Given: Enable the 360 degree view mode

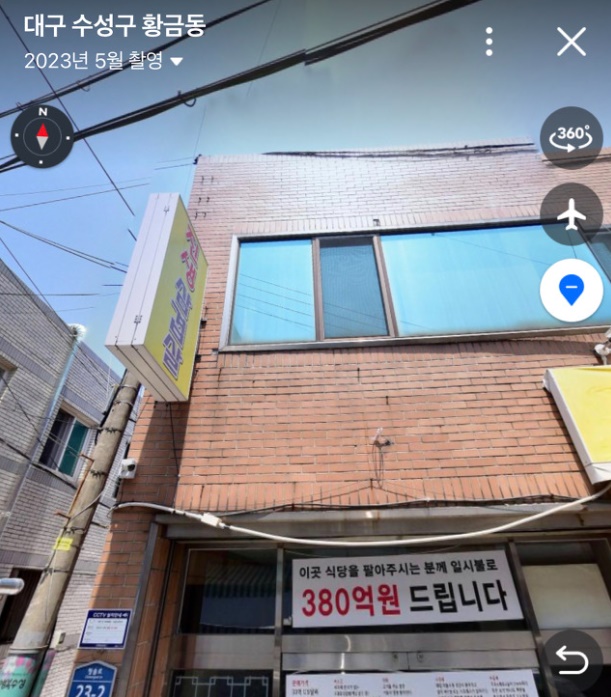Looking at the screenshot, I should 571,137.
